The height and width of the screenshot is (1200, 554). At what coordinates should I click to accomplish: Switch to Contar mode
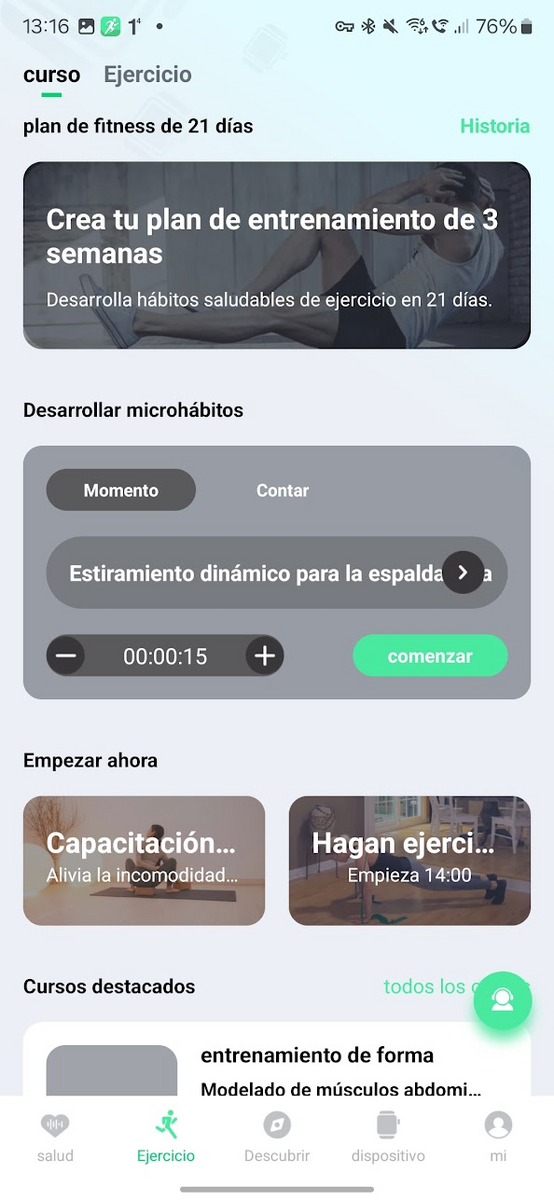(283, 490)
